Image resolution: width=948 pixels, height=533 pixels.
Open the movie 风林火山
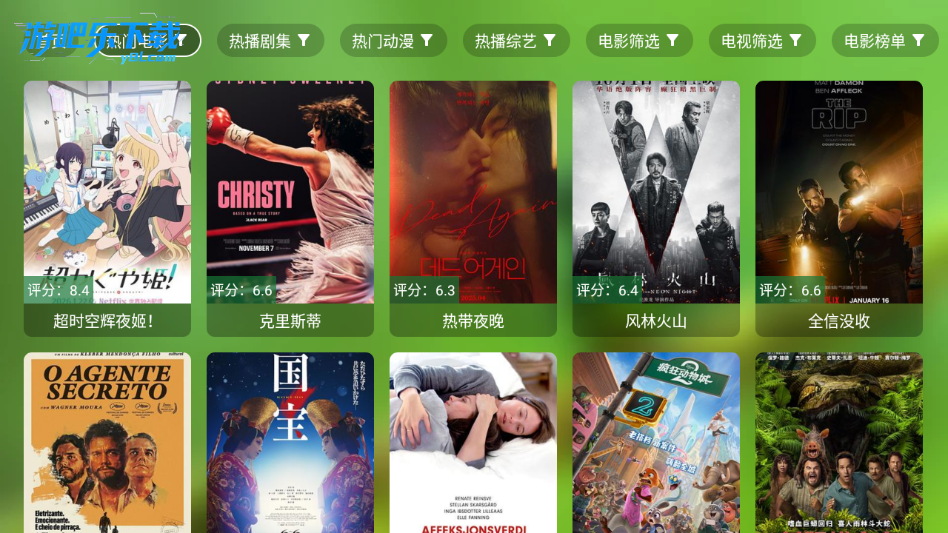[656, 208]
